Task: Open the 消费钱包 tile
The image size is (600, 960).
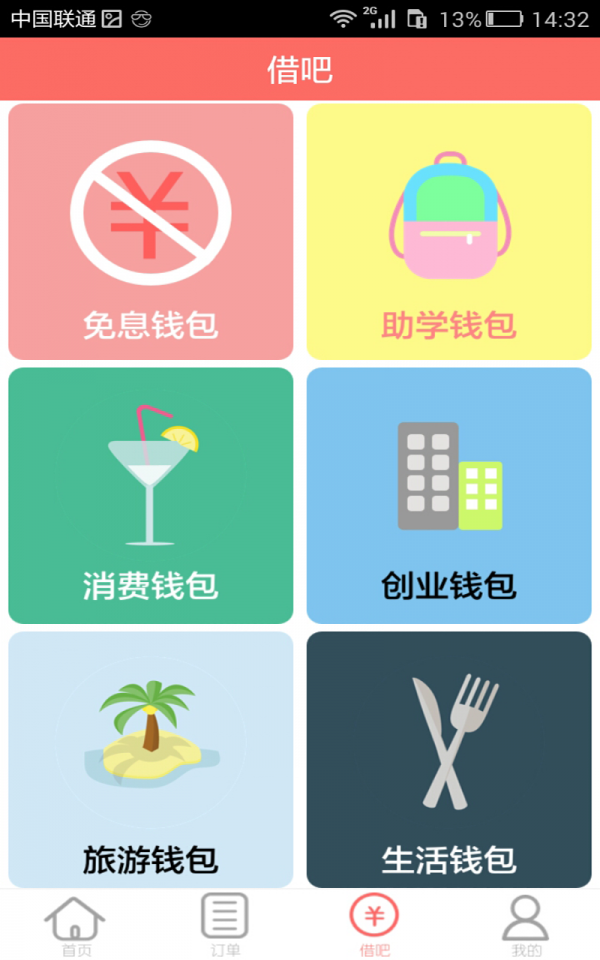Action: [151, 496]
